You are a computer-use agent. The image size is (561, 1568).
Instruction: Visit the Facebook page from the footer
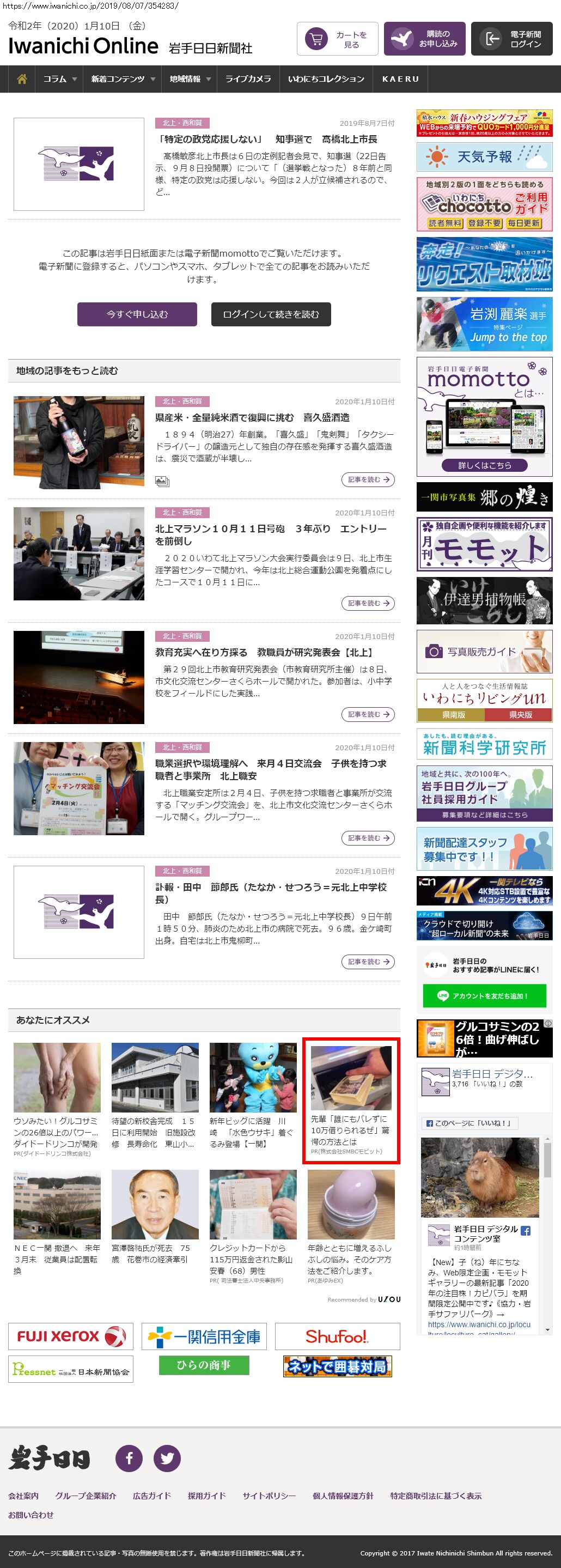[129, 1458]
